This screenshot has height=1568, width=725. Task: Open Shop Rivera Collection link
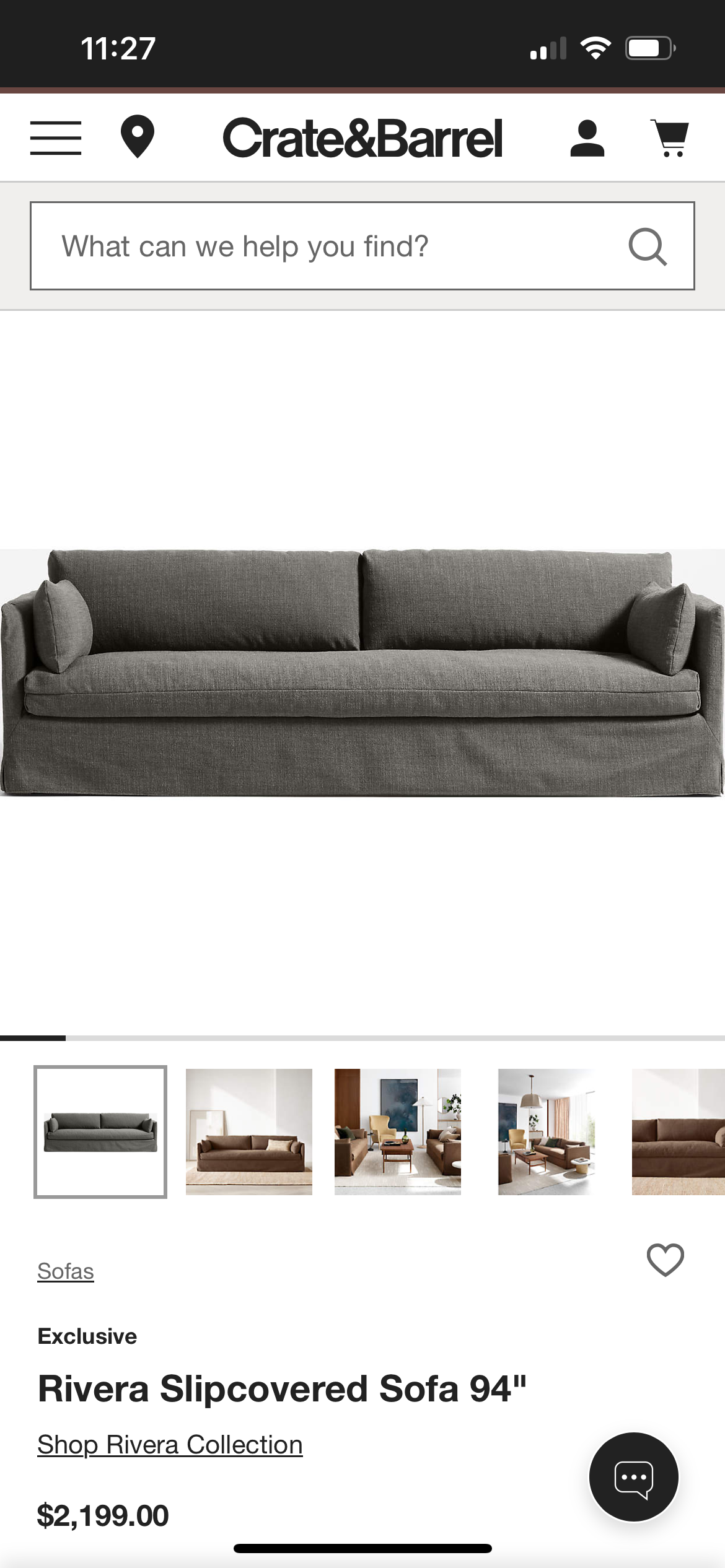(170, 1445)
